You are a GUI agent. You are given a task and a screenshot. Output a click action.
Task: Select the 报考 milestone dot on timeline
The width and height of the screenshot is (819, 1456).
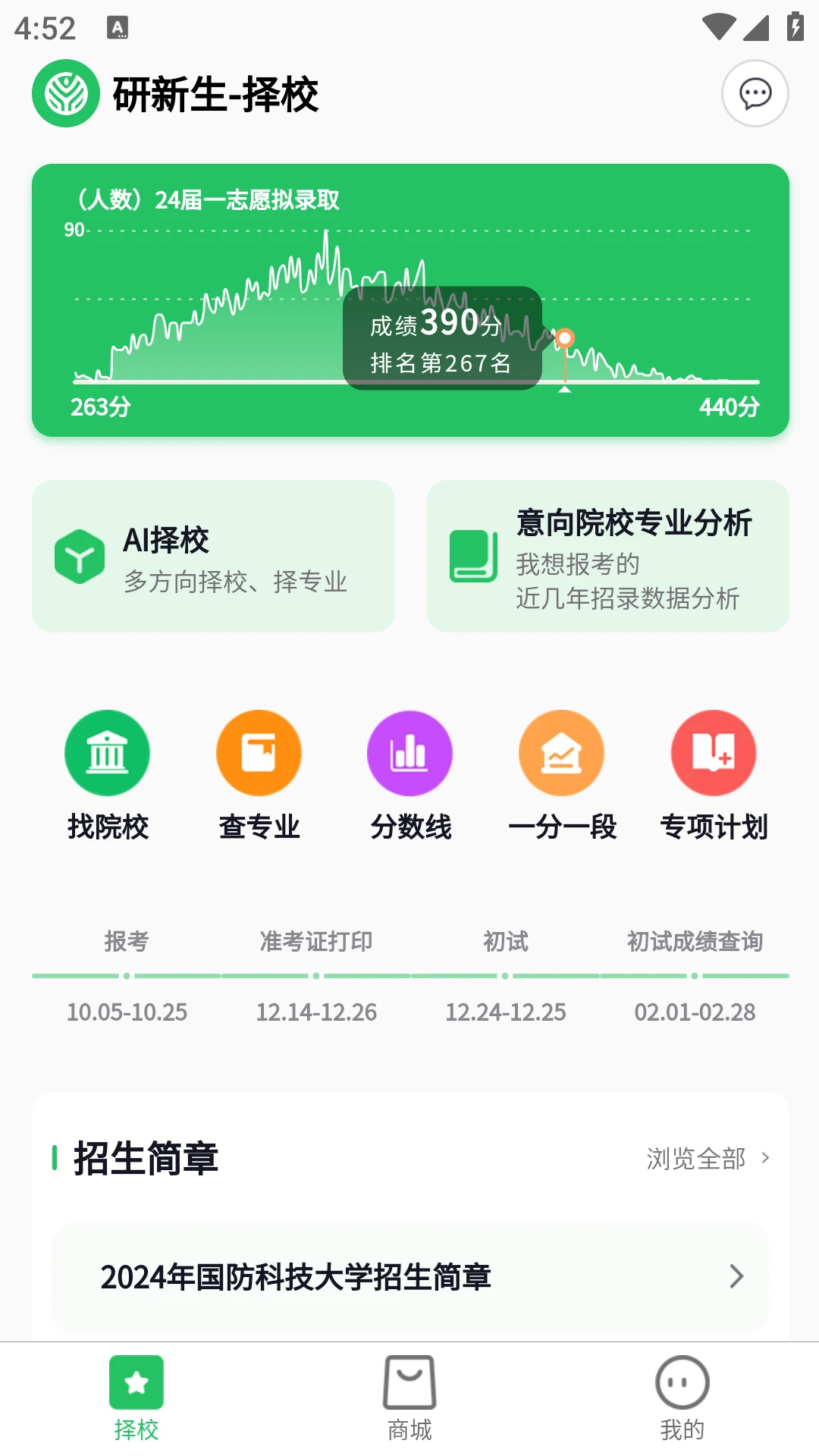[x=127, y=977]
